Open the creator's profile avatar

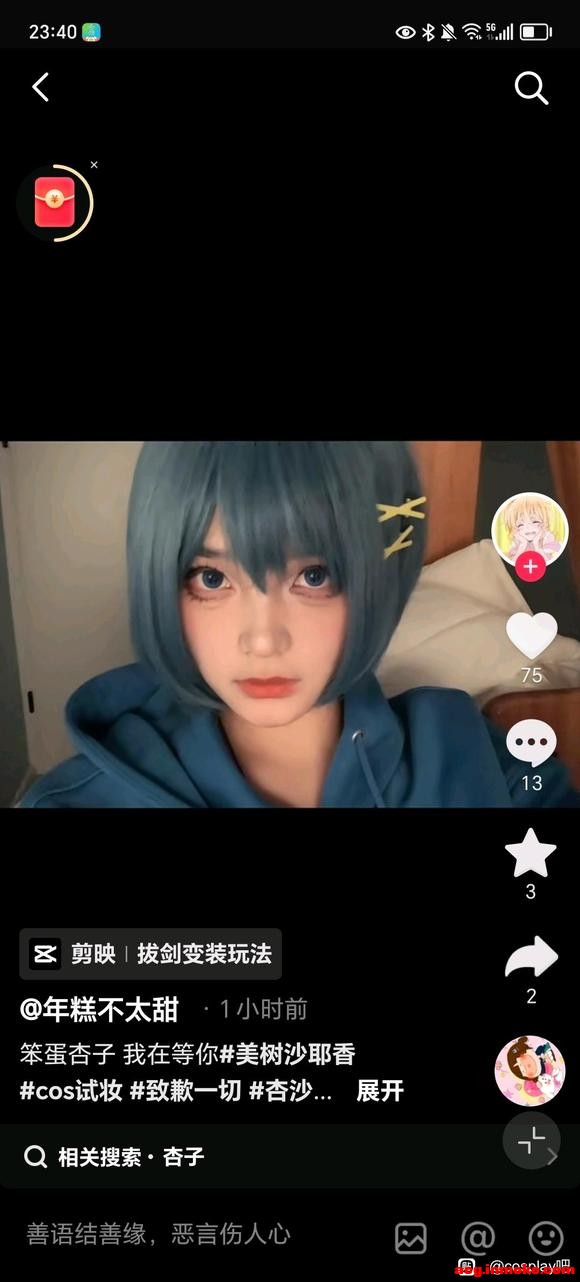[x=530, y=529]
